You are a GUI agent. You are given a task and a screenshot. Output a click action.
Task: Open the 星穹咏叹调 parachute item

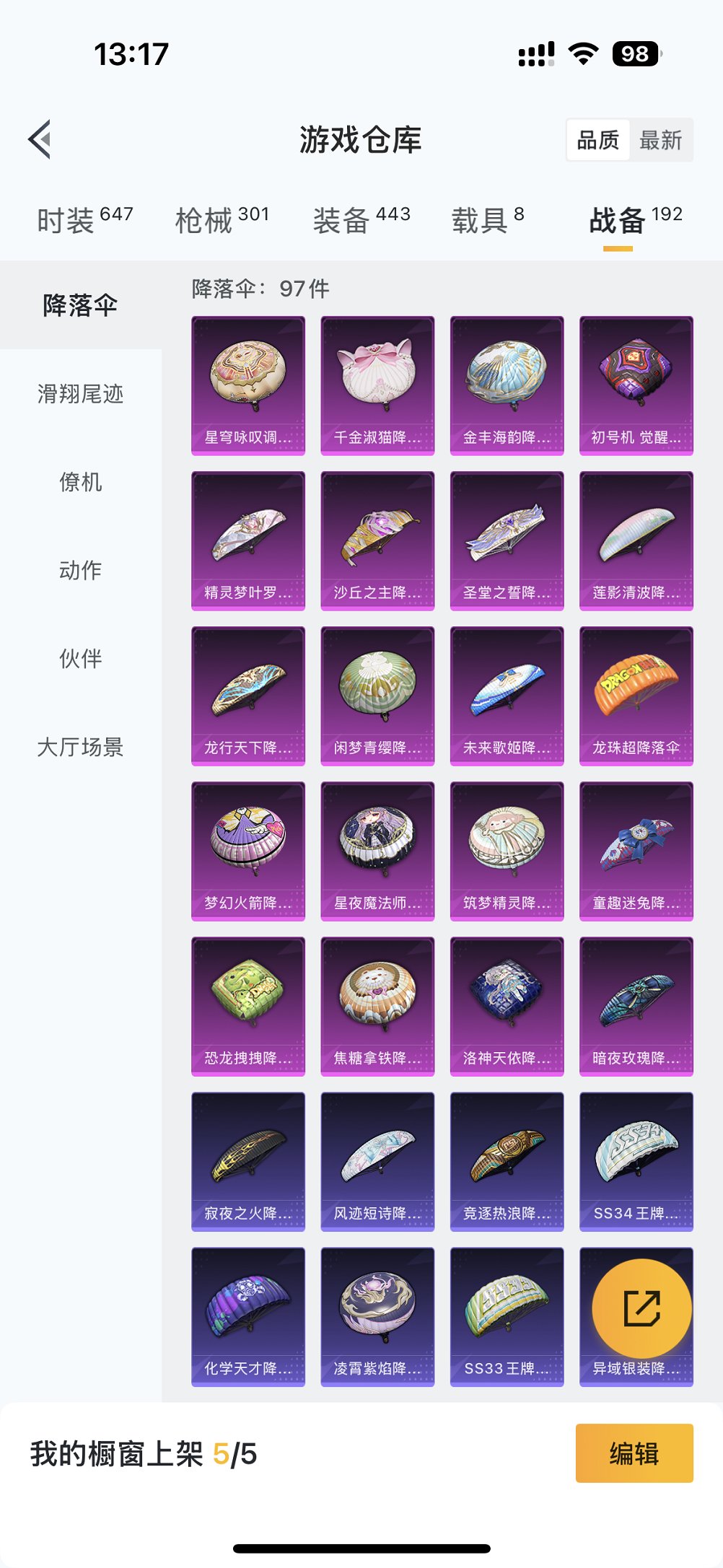247,382
